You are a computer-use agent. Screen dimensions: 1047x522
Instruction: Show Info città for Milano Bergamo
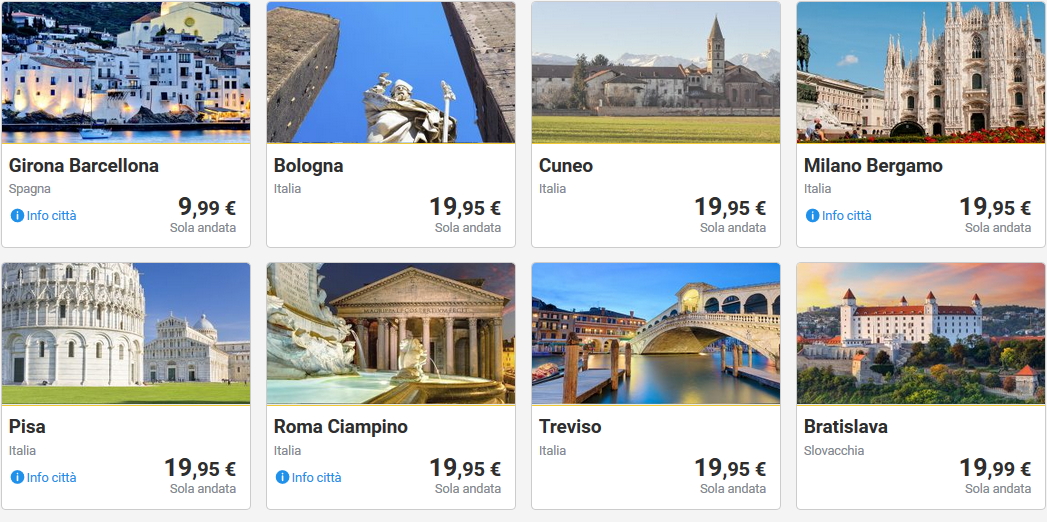coord(839,216)
